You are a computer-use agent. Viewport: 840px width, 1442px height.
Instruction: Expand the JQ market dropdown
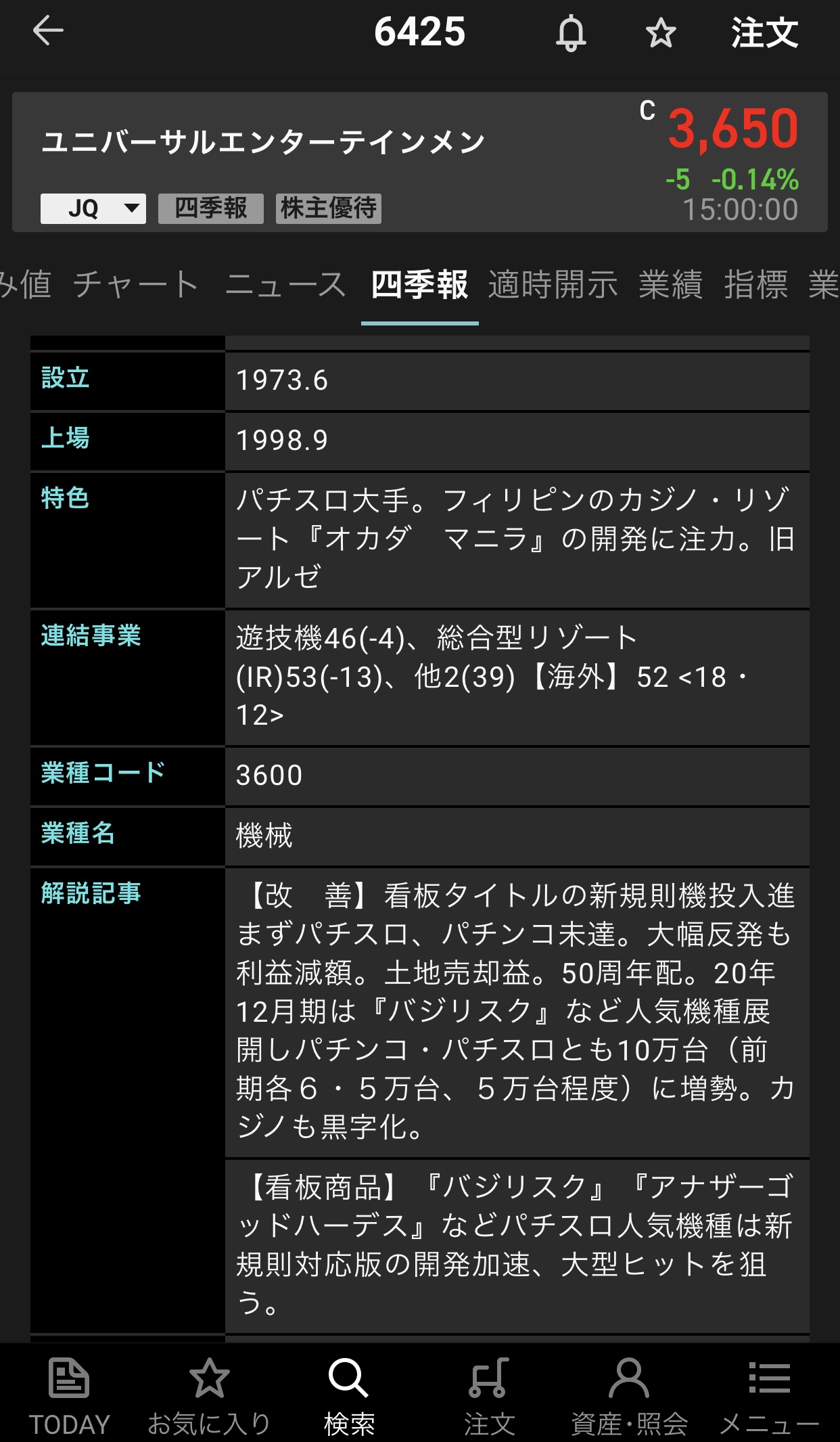(x=93, y=208)
